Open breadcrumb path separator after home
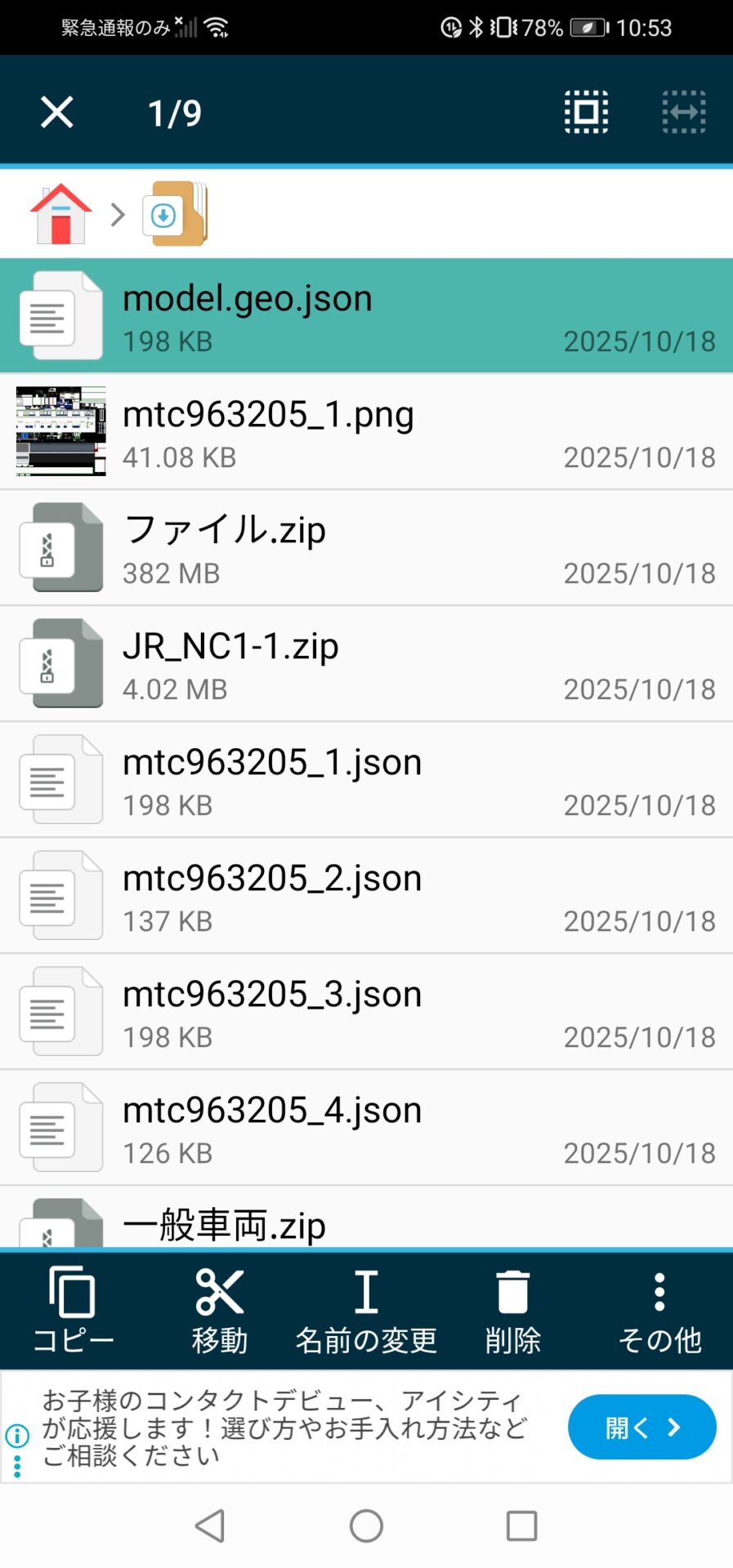The width and height of the screenshot is (733, 1568). click(x=117, y=214)
